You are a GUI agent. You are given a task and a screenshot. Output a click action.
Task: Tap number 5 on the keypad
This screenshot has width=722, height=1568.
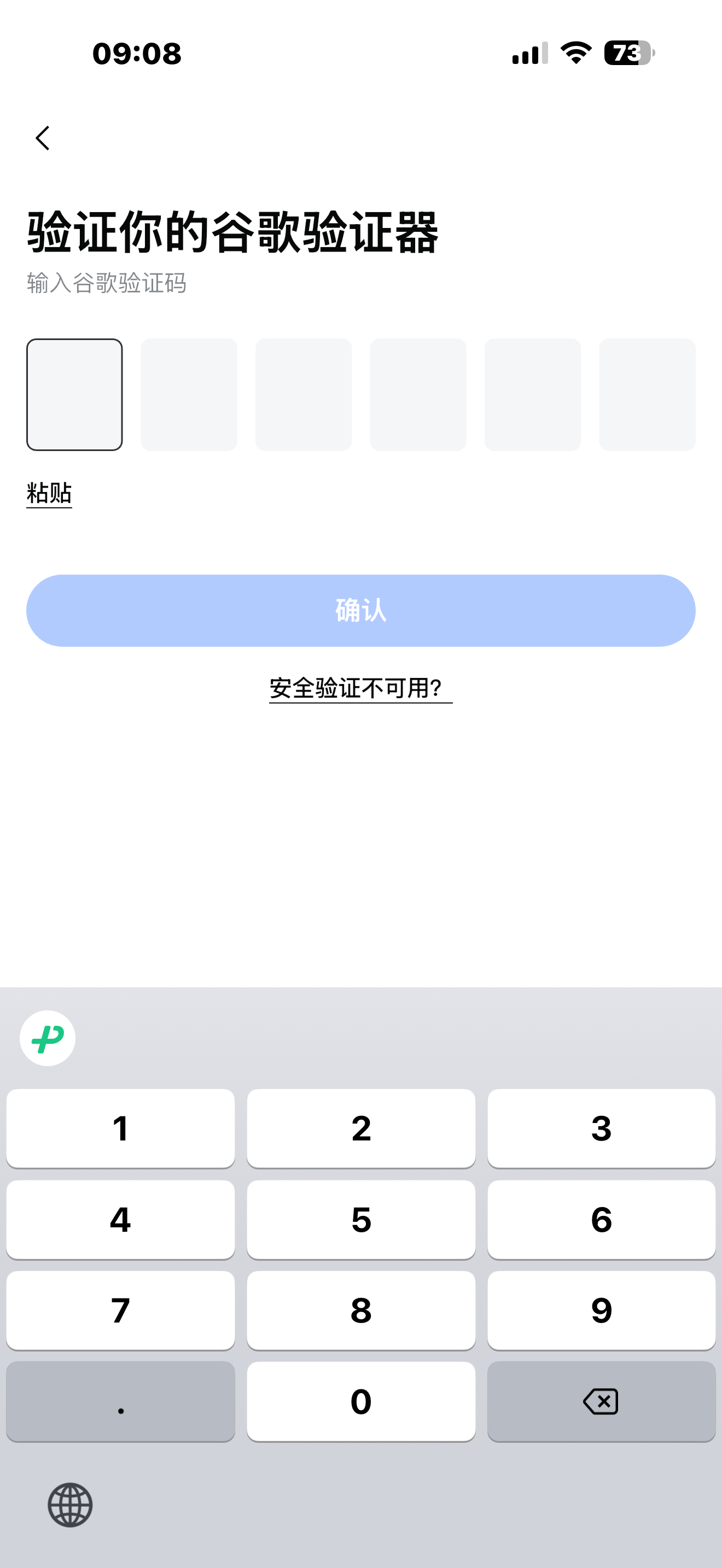click(361, 1219)
